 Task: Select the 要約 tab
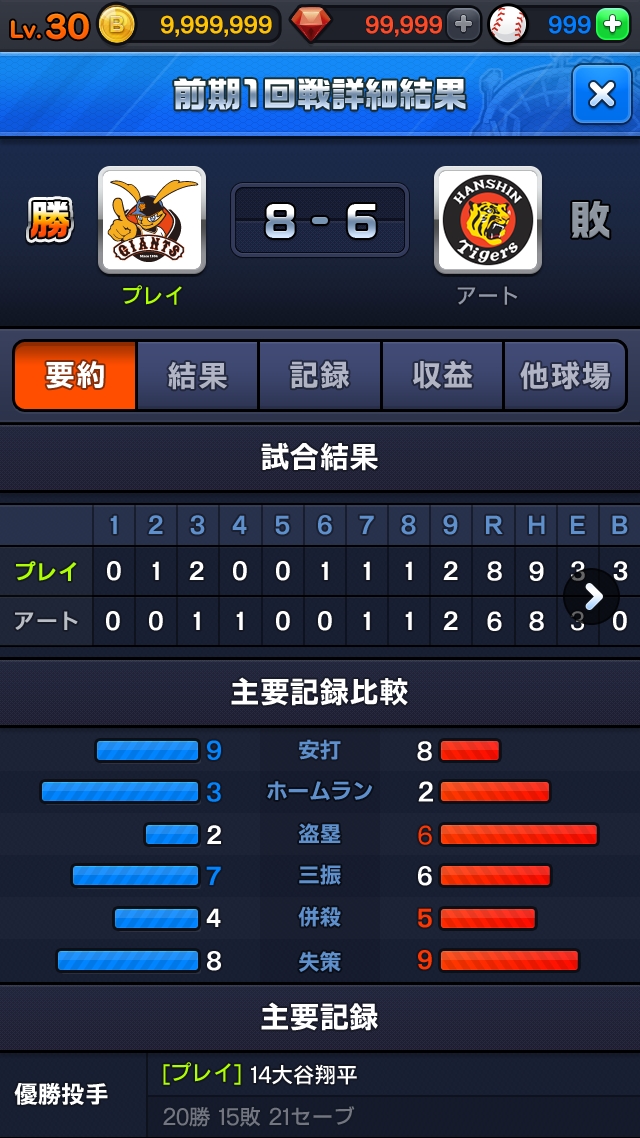click(75, 376)
